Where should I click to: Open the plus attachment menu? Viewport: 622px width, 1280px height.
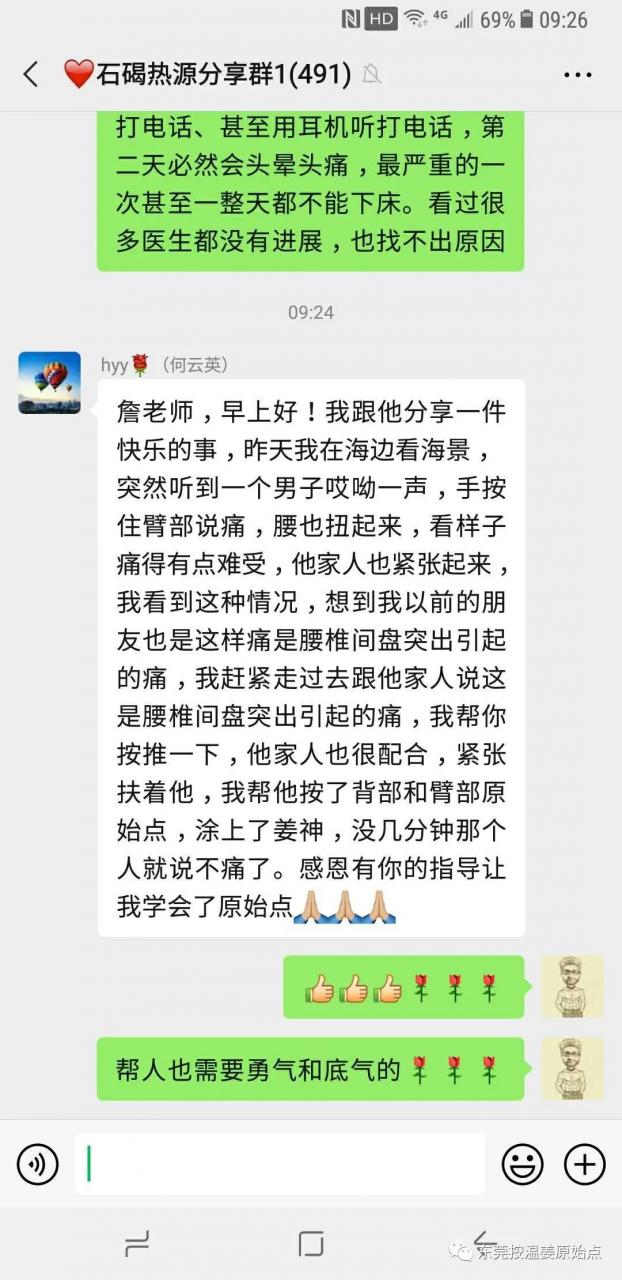(584, 1164)
